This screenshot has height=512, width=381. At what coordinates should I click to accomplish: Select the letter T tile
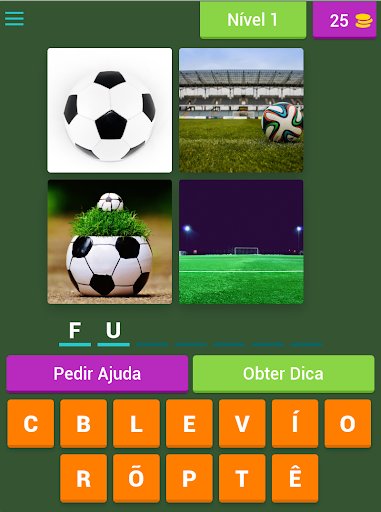(x=242, y=478)
